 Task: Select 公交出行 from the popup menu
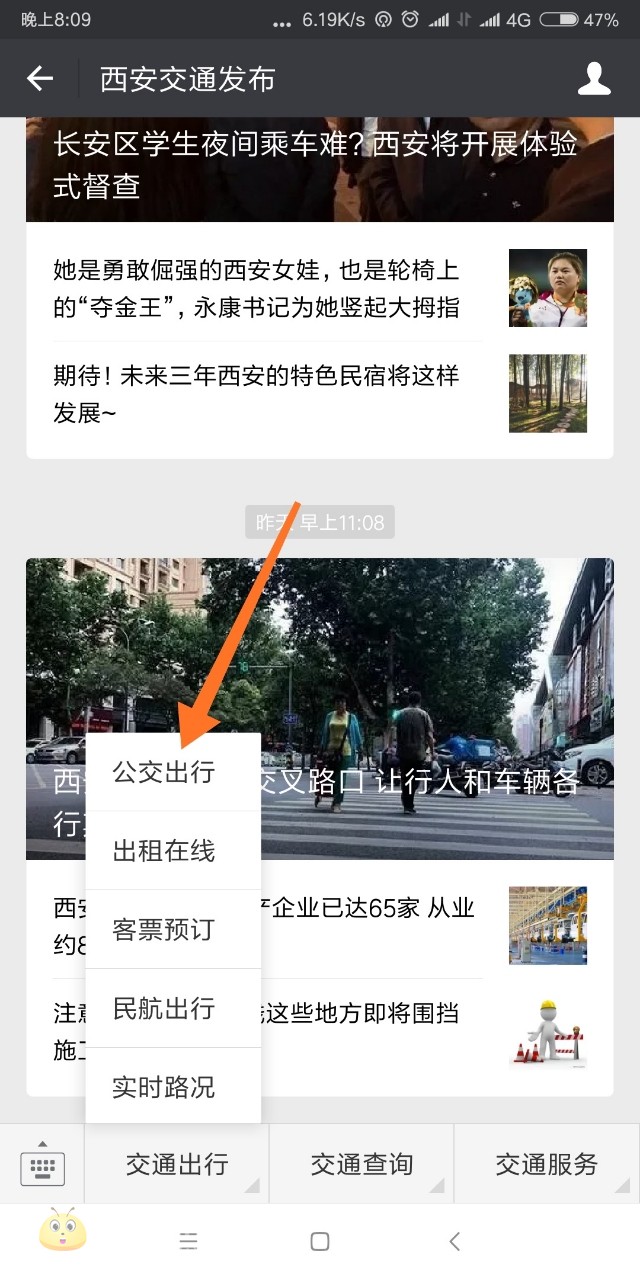tap(164, 772)
